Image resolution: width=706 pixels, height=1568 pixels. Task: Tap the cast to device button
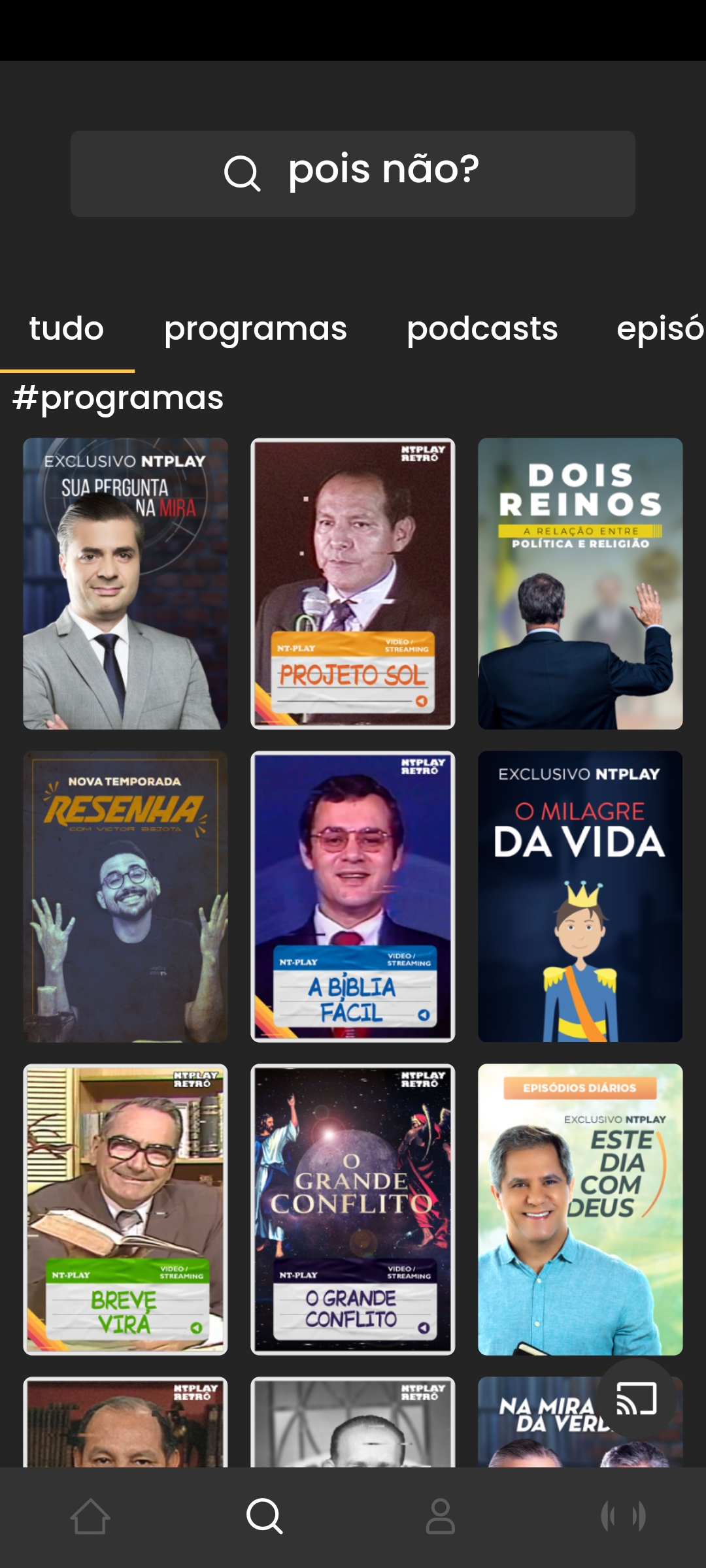tap(636, 1399)
